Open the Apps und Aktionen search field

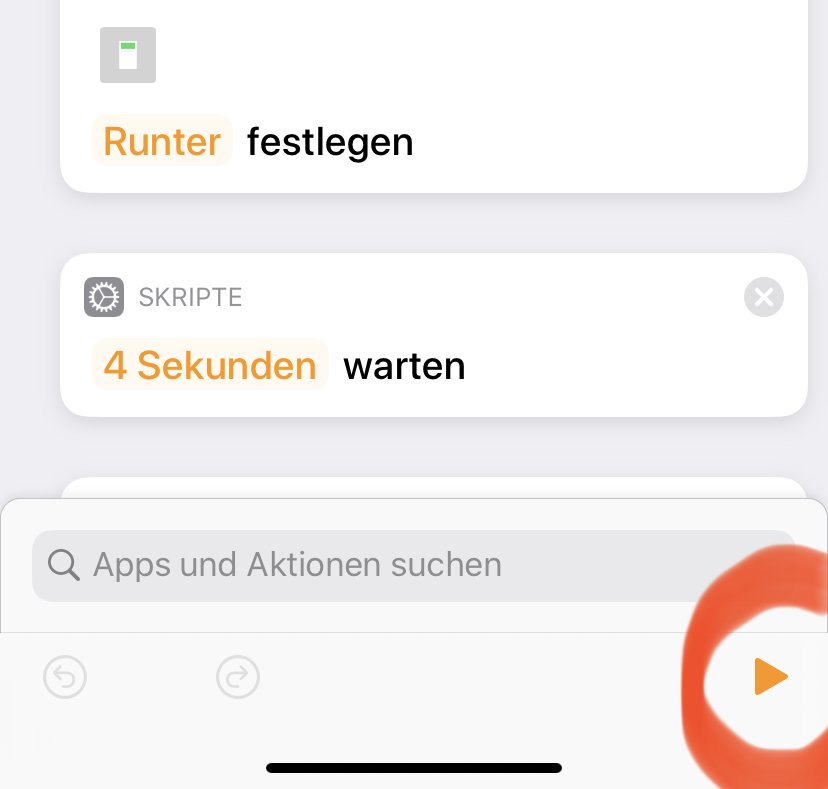414,565
